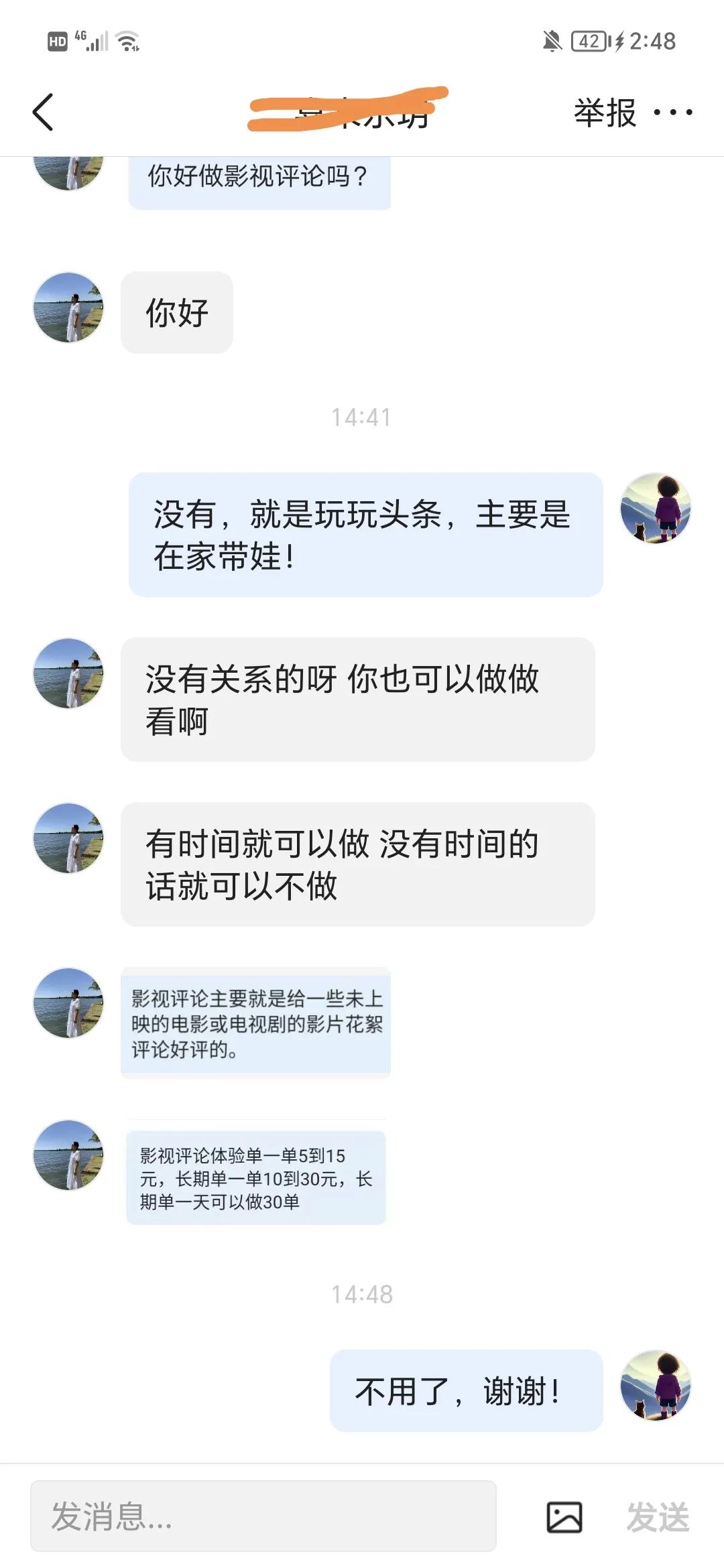This screenshot has width=724, height=1568.
Task: Tap the HD icon in the status bar
Action: point(58,42)
